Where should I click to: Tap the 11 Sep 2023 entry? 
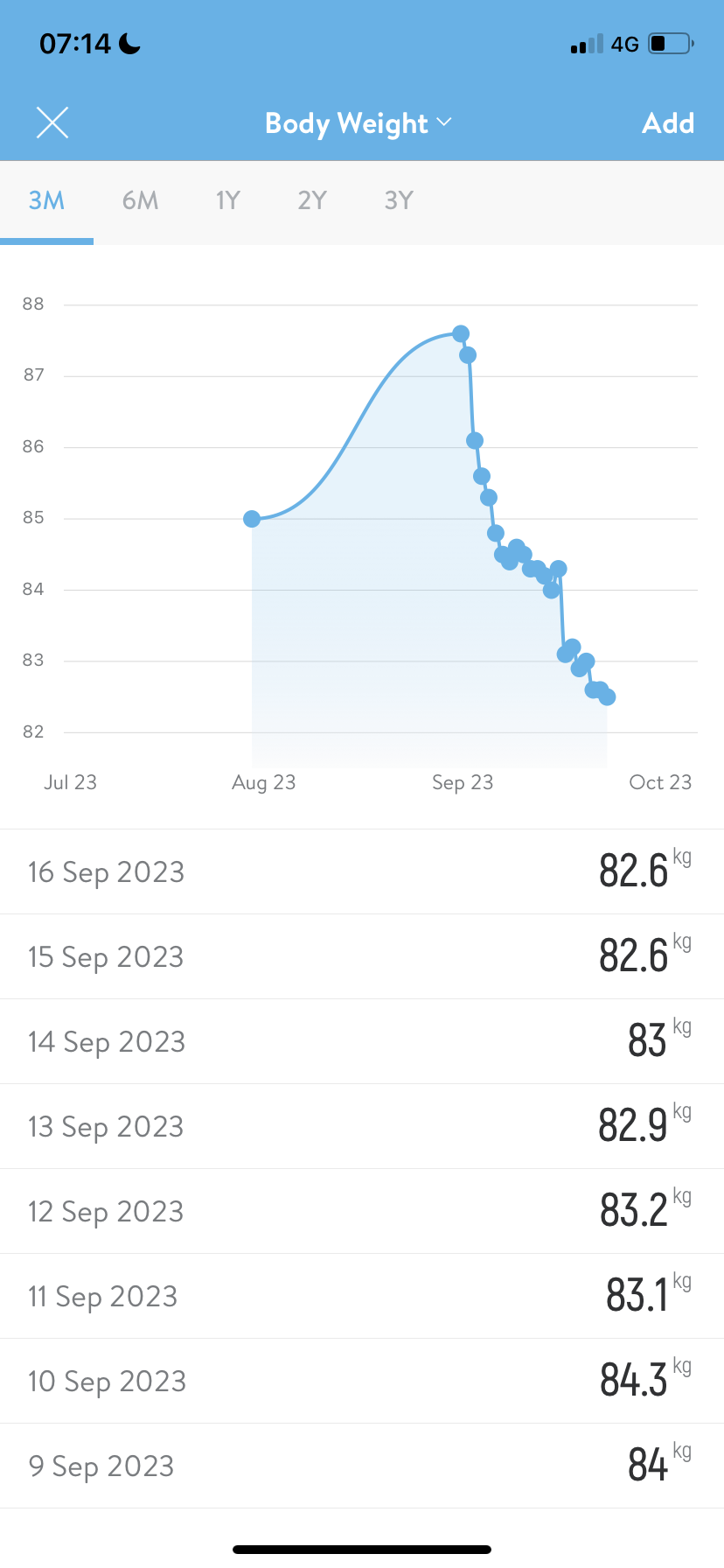[362, 1297]
